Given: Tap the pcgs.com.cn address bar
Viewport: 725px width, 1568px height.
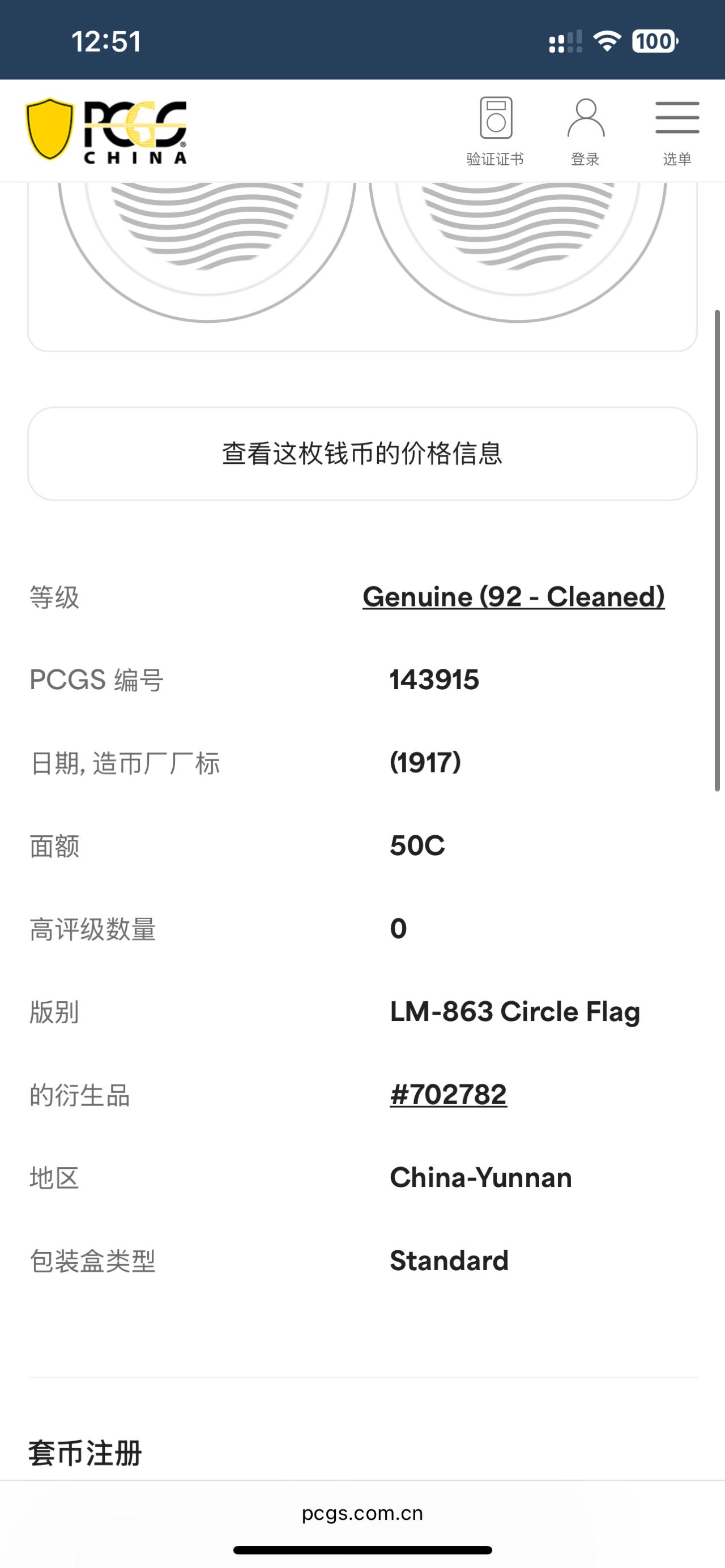Looking at the screenshot, I should (x=362, y=1513).
